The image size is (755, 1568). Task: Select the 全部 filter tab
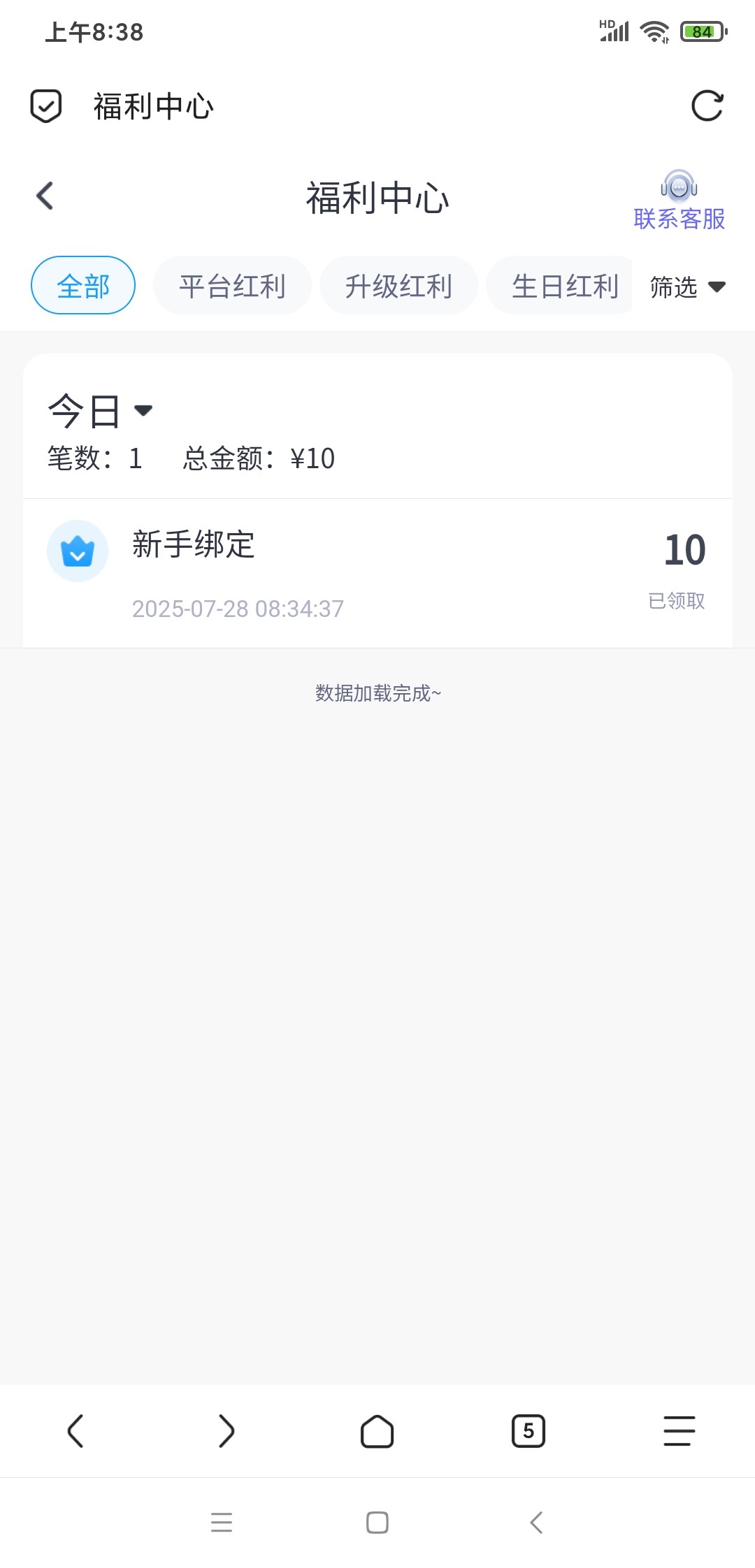[x=83, y=286]
